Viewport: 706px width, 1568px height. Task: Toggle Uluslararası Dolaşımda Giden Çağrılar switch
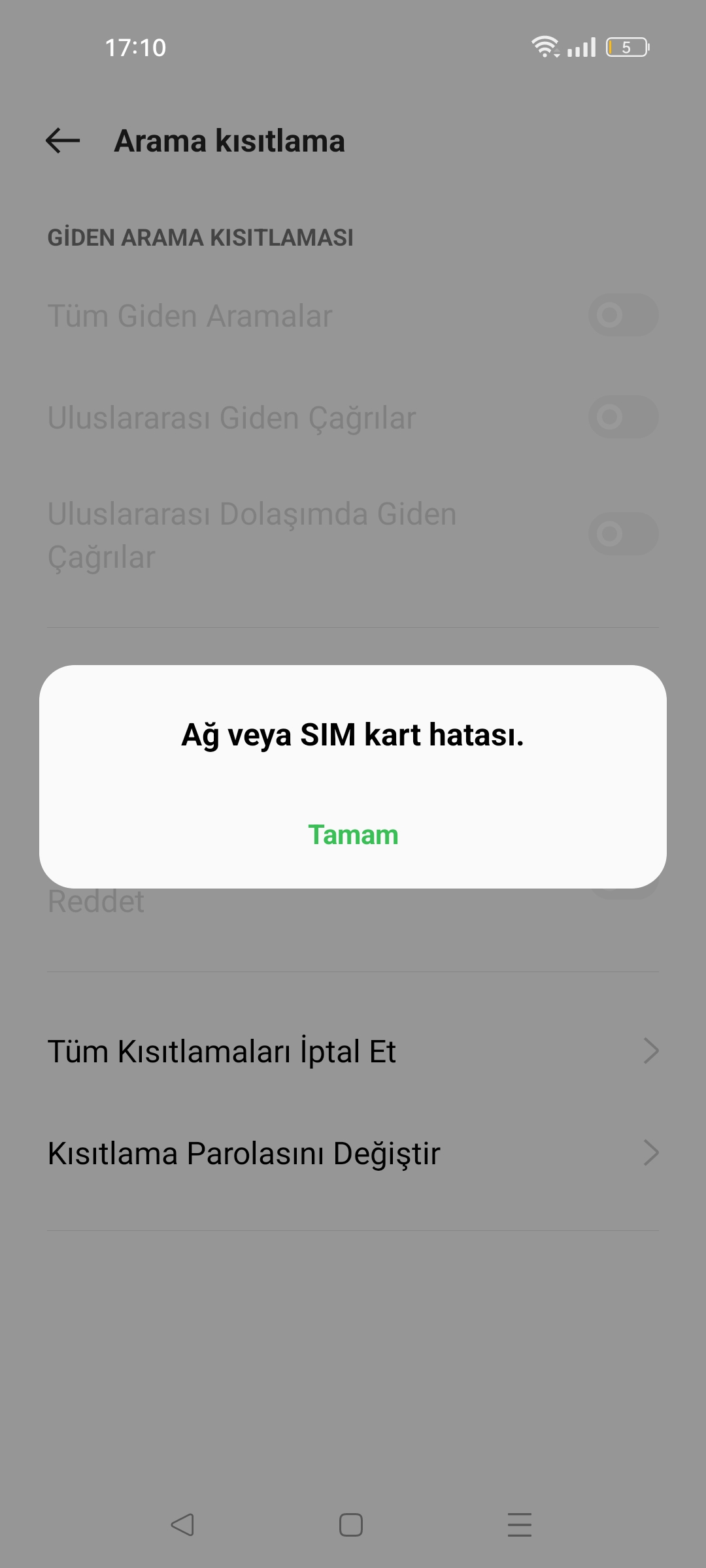pyautogui.click(x=623, y=534)
